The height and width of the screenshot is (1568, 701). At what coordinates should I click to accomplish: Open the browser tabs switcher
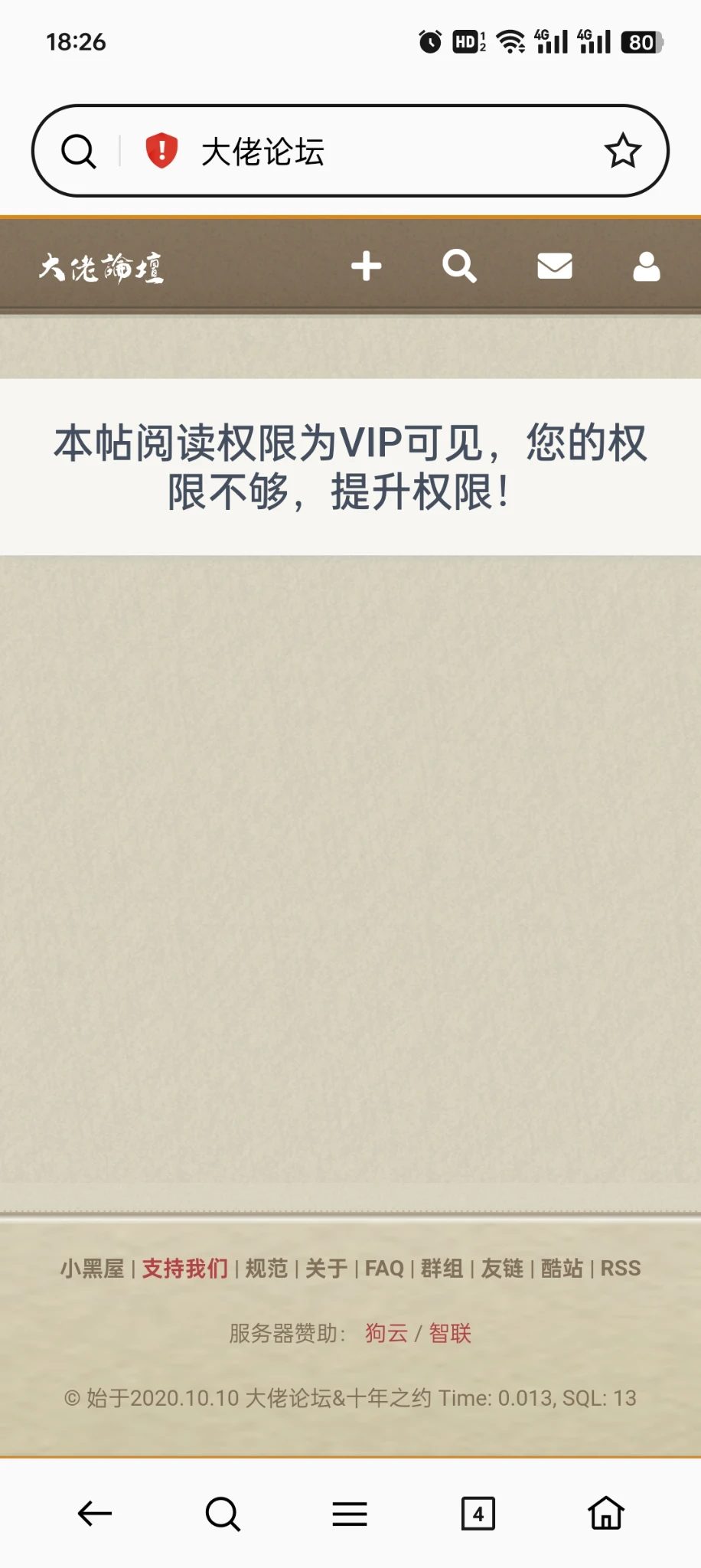pyautogui.click(x=478, y=1514)
